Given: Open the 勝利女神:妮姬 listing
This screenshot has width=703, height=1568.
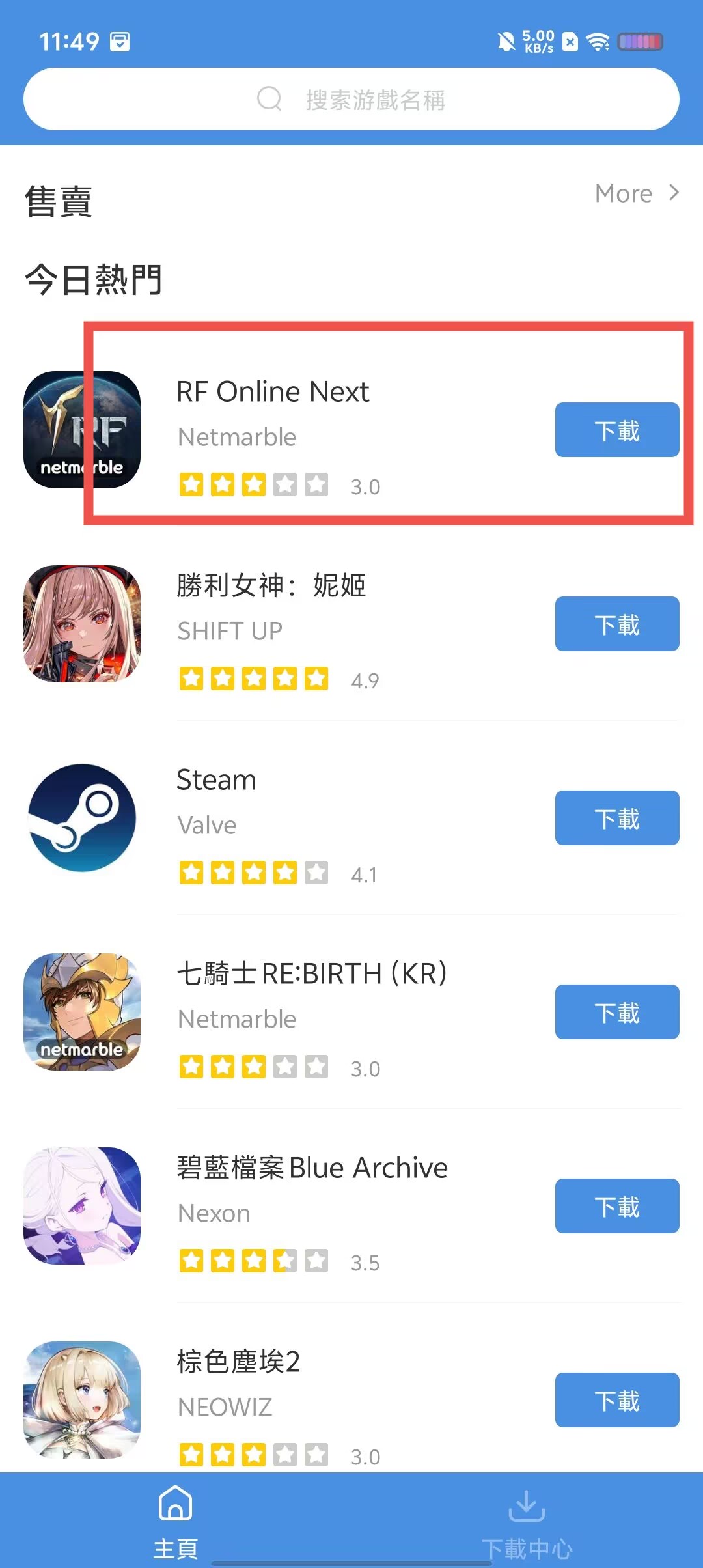Looking at the screenshot, I should click(x=271, y=586).
